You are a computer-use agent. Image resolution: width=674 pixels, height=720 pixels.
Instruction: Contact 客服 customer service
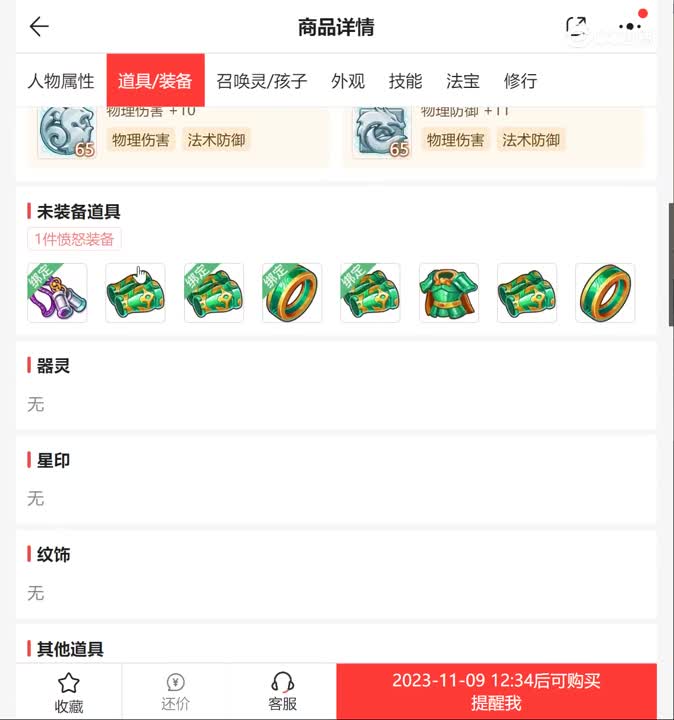(x=282, y=692)
